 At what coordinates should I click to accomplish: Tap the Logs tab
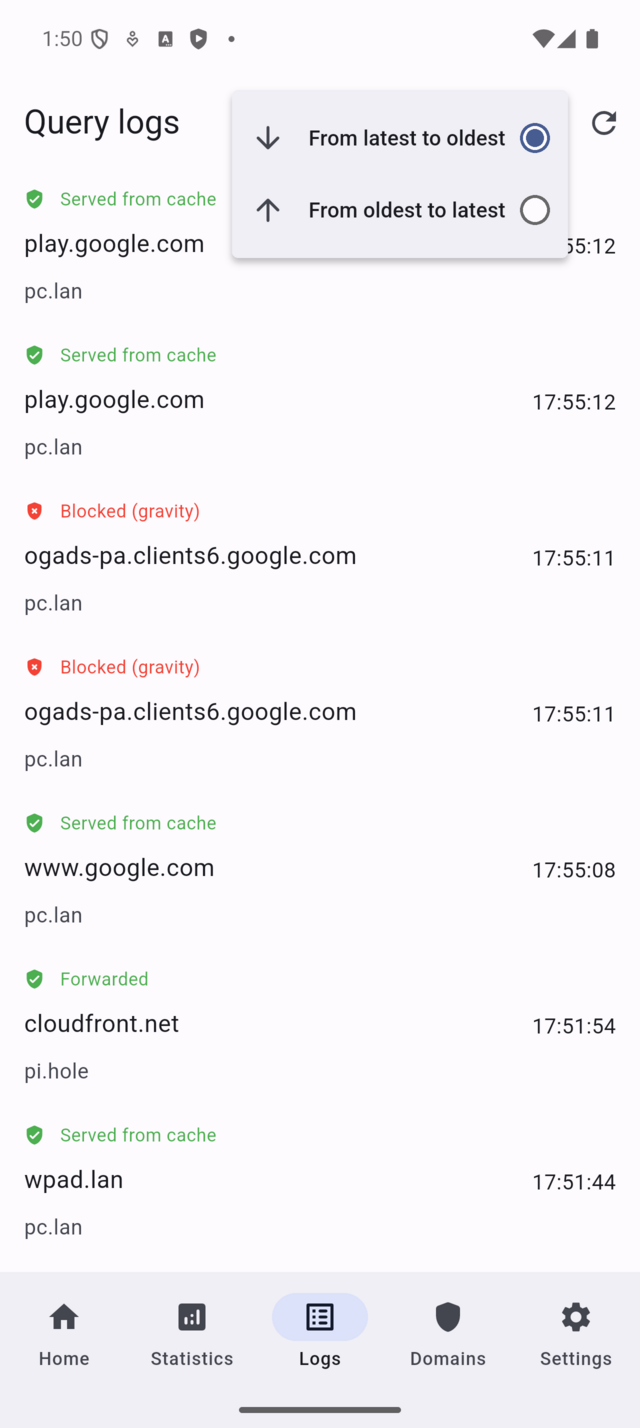[320, 1334]
